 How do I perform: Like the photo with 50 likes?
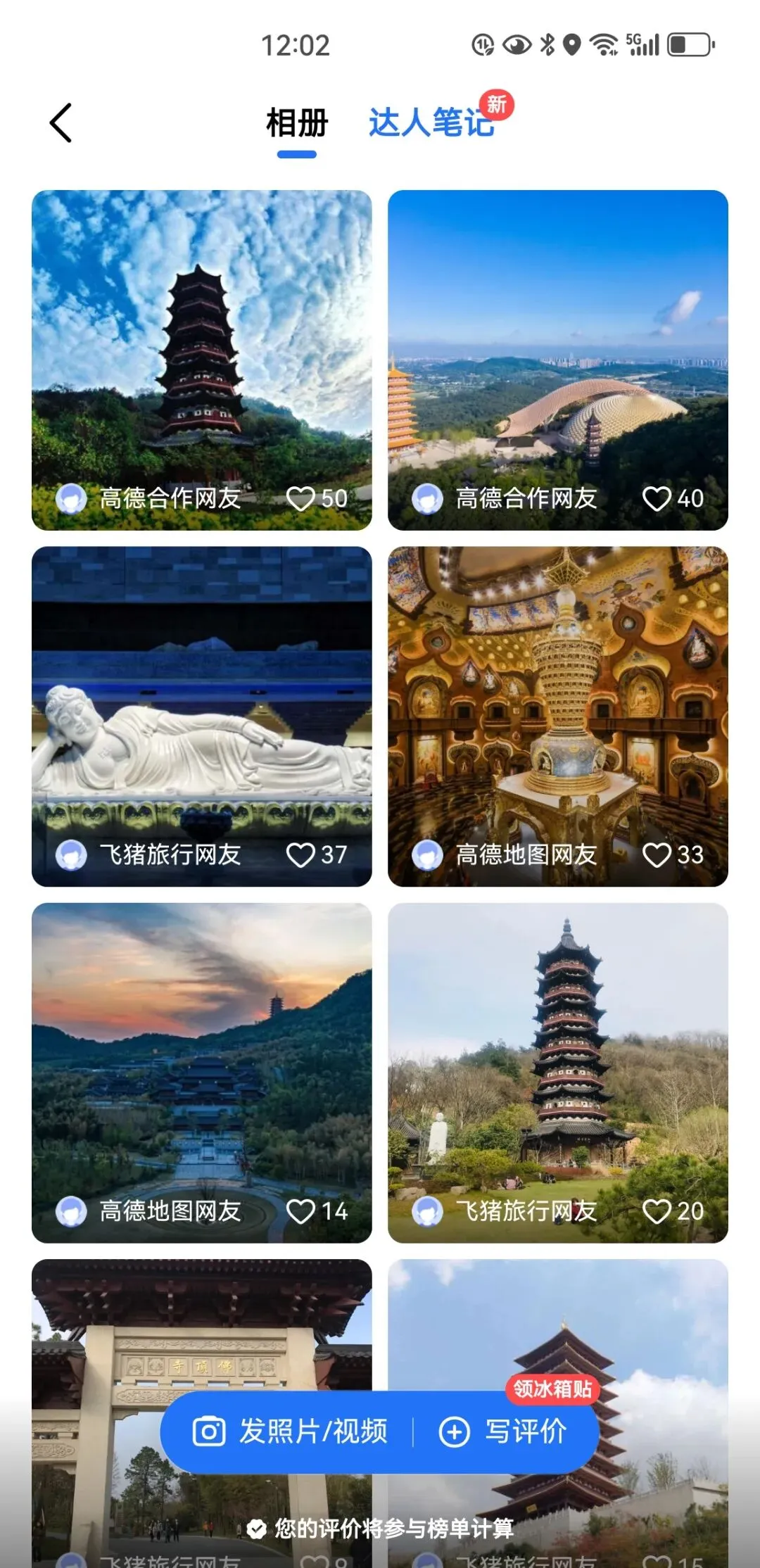pyautogui.click(x=301, y=499)
